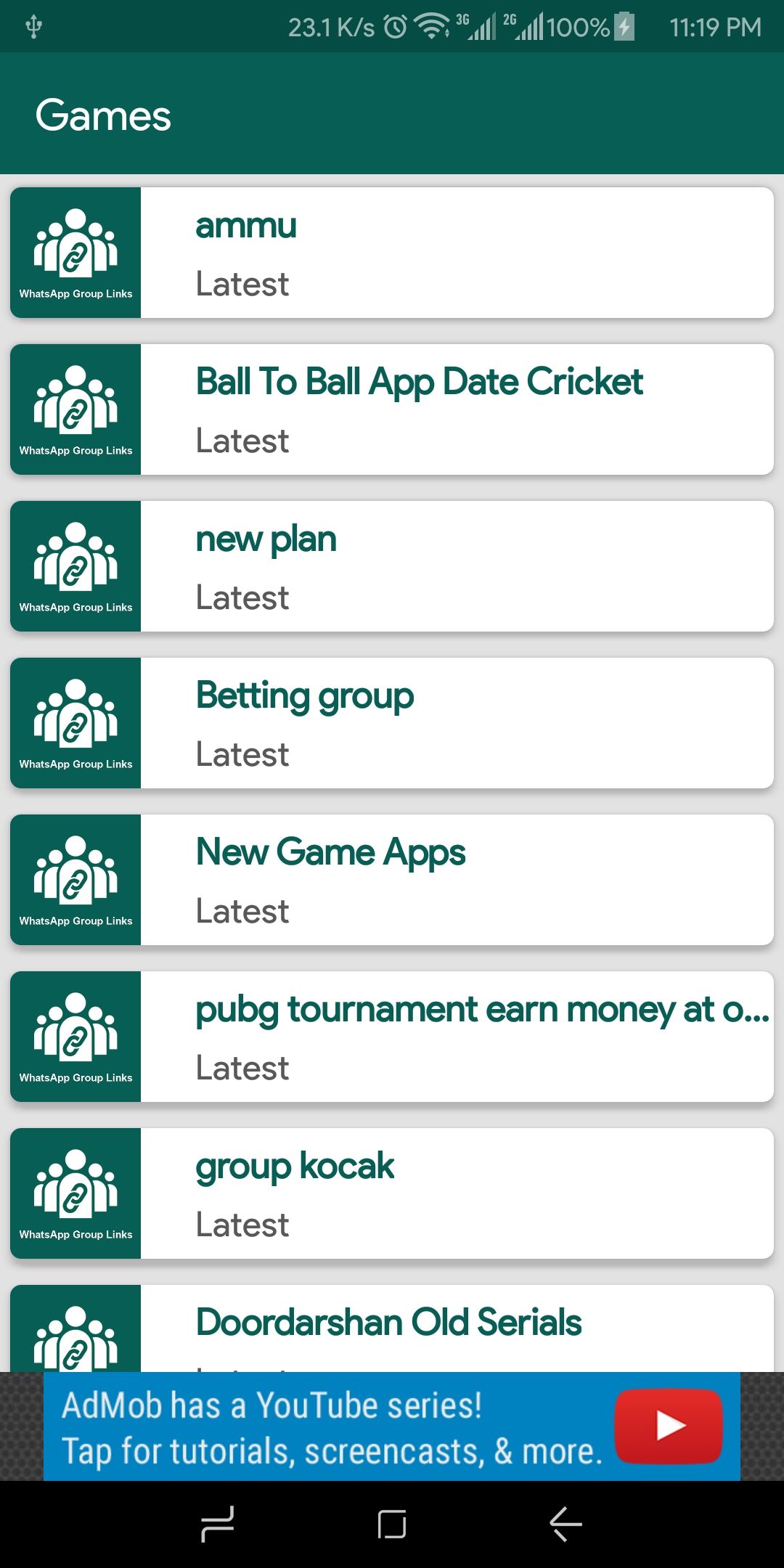Go back using the navigation bar arrow
Image resolution: width=784 pixels, height=1568 pixels.
pyautogui.click(x=565, y=1524)
